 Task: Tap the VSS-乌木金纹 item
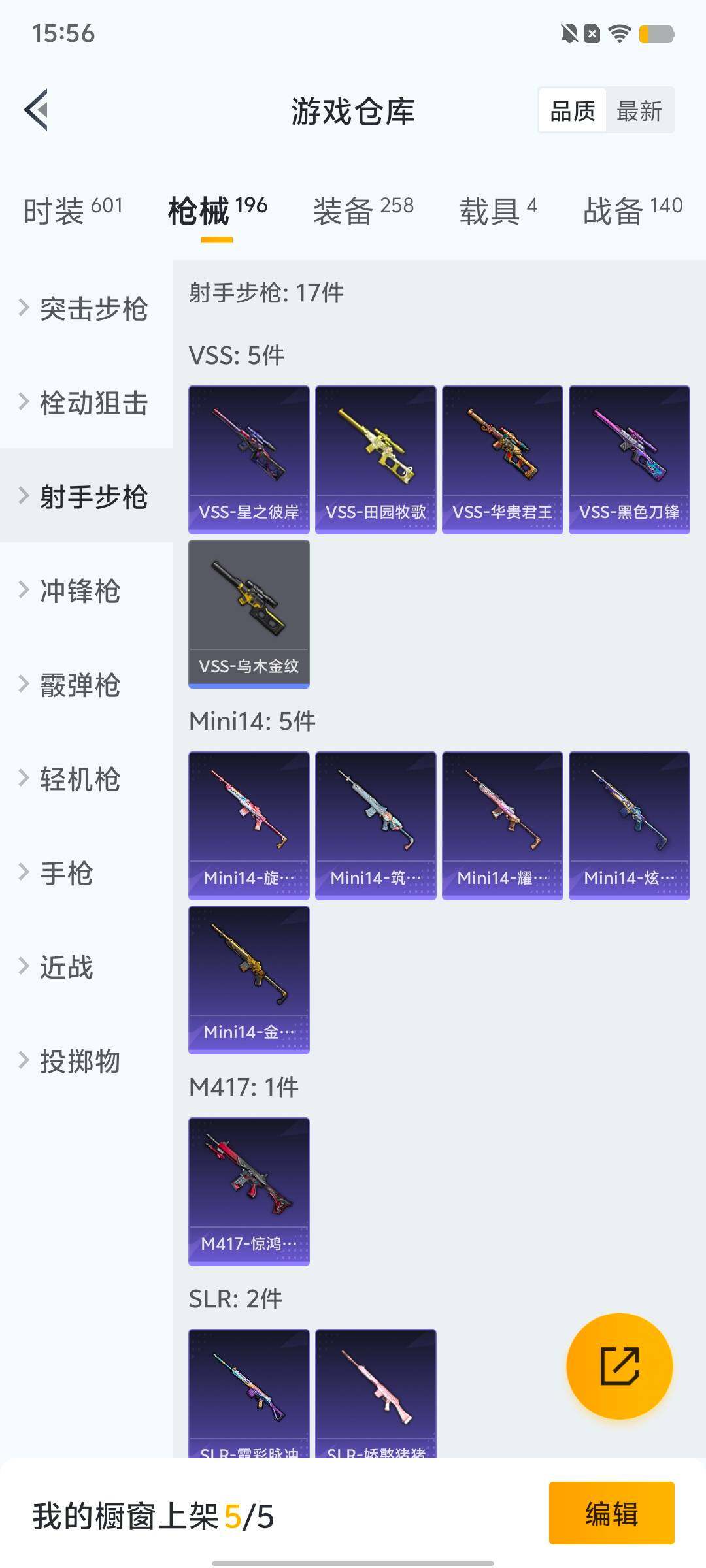pyautogui.click(x=249, y=613)
